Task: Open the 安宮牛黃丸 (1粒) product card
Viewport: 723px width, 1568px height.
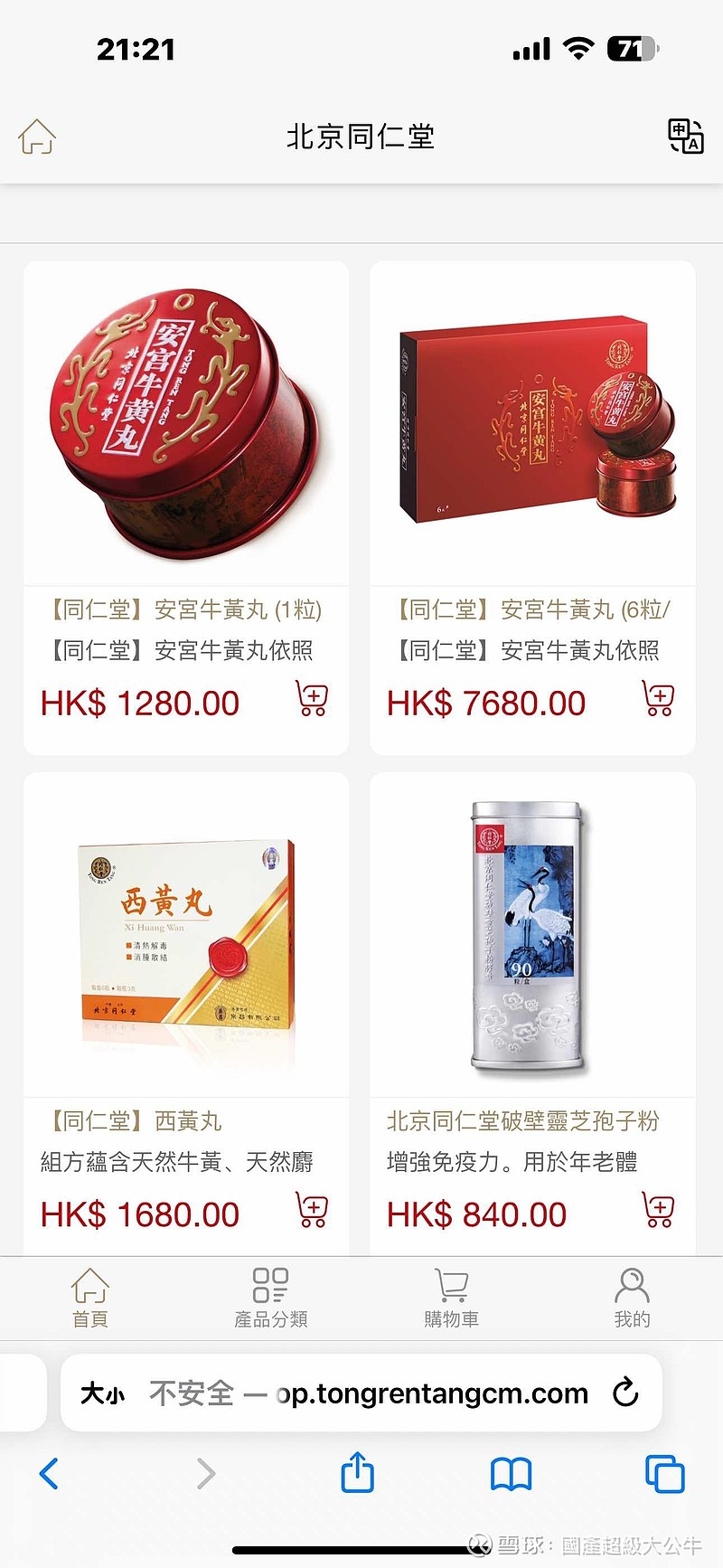Action: click(x=186, y=508)
